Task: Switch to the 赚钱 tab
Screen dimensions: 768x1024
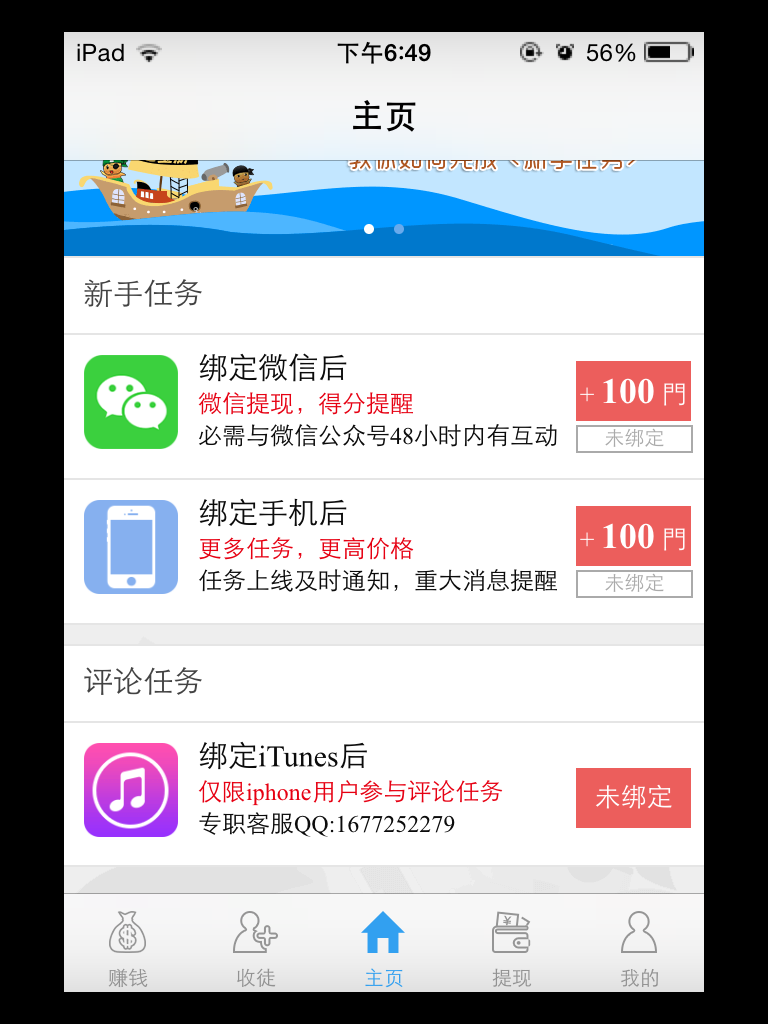Action: (x=128, y=947)
